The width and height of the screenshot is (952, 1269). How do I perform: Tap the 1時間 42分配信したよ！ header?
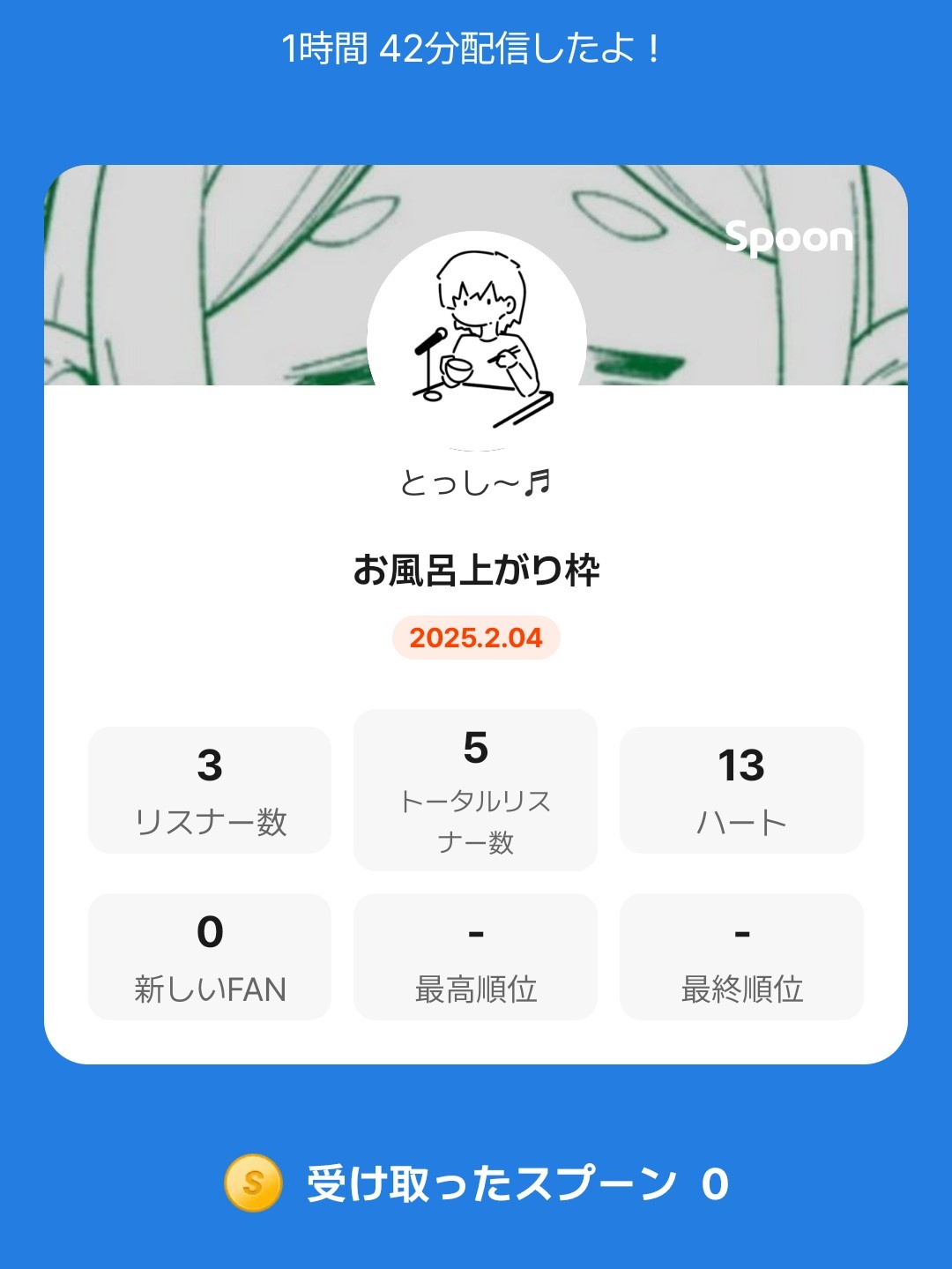476,49
